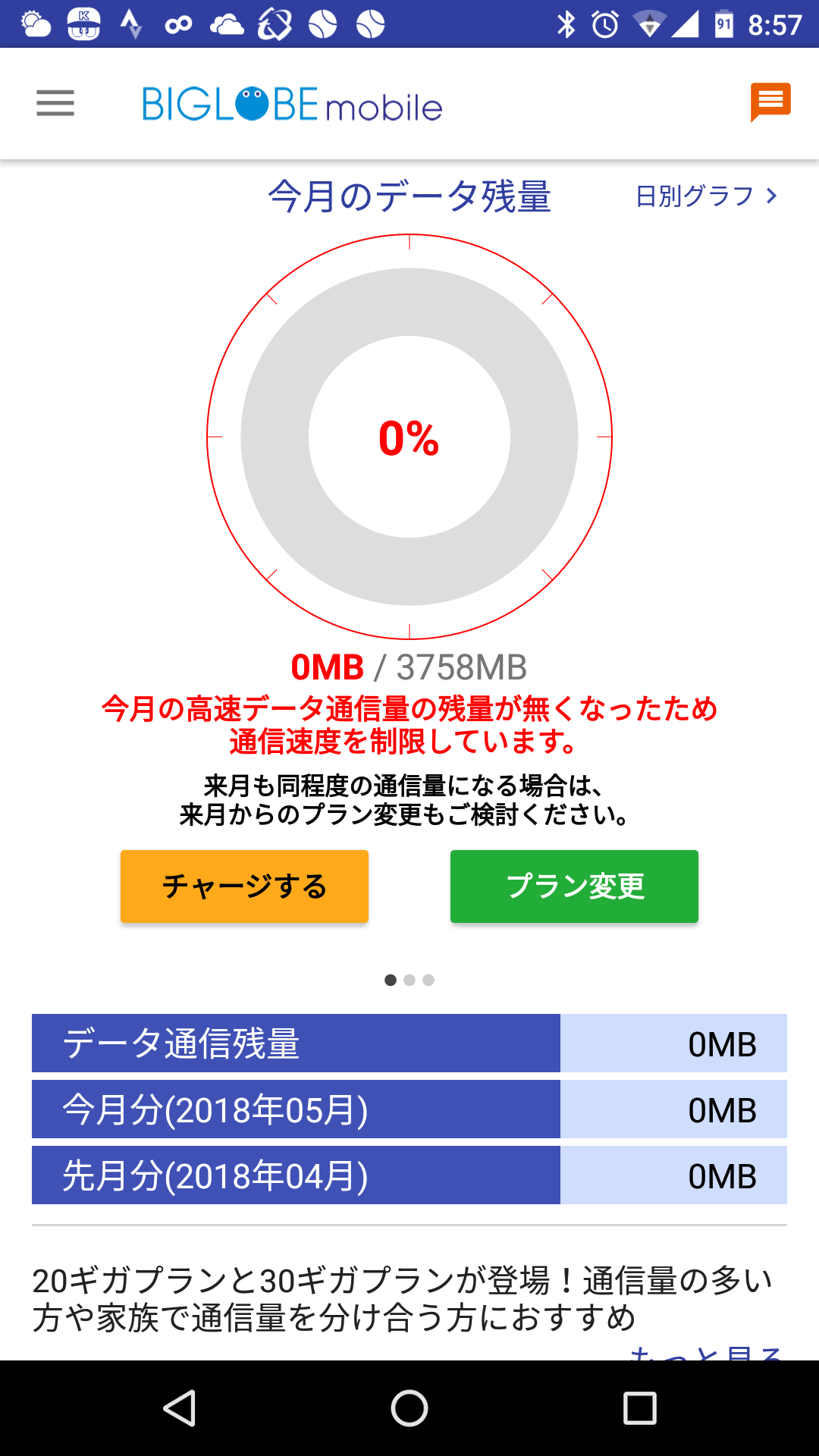Return to the home screen

tap(409, 1408)
